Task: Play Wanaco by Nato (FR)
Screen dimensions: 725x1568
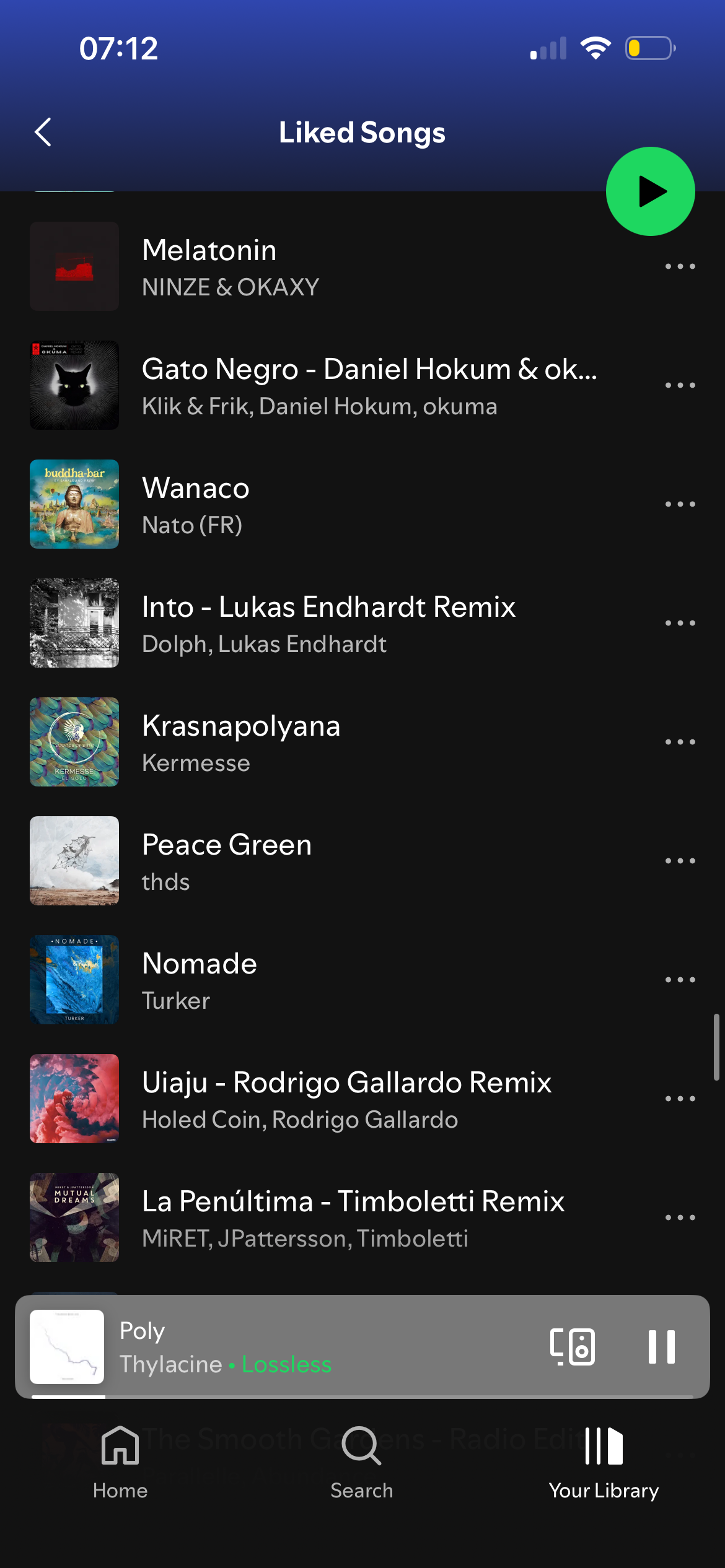Action: 310,504
